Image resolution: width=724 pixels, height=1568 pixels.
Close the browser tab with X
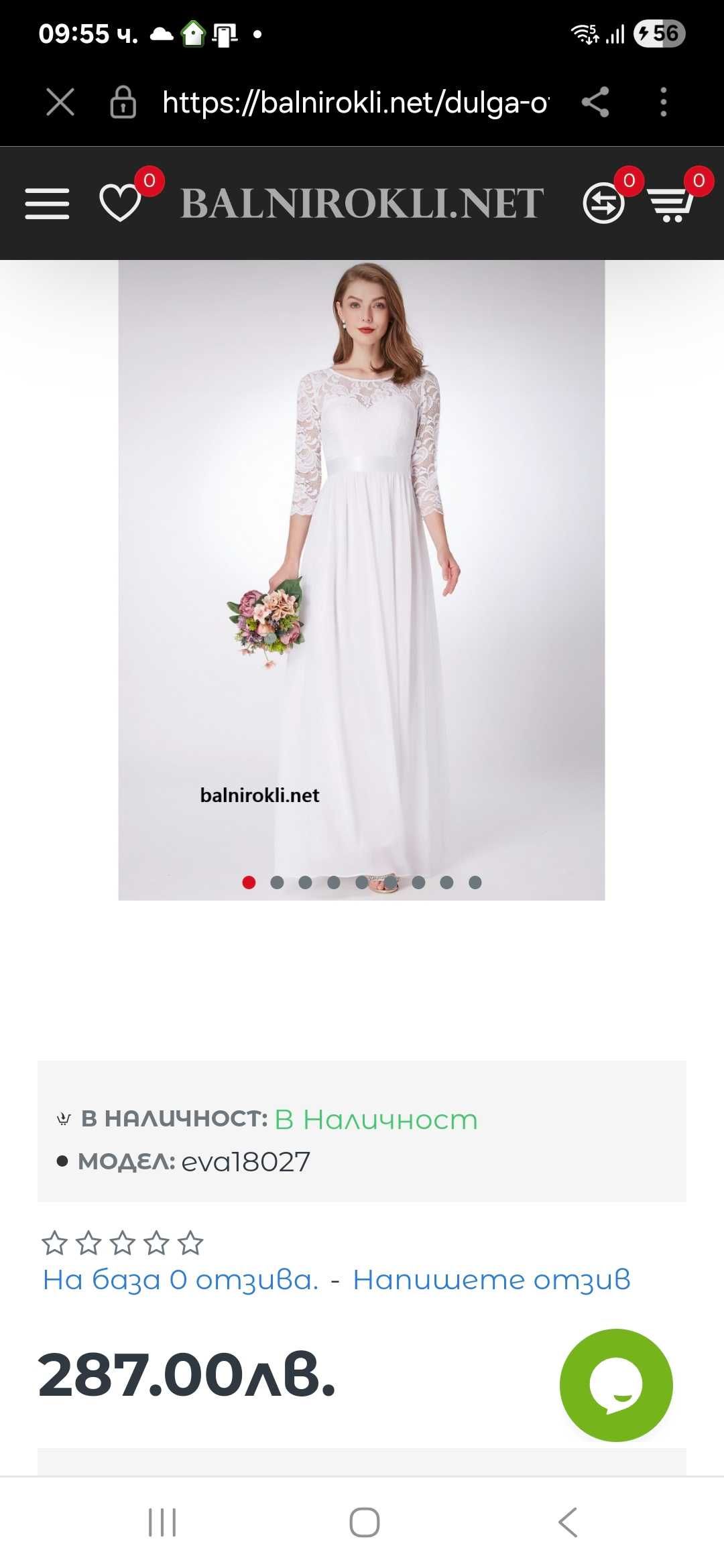tap(60, 103)
